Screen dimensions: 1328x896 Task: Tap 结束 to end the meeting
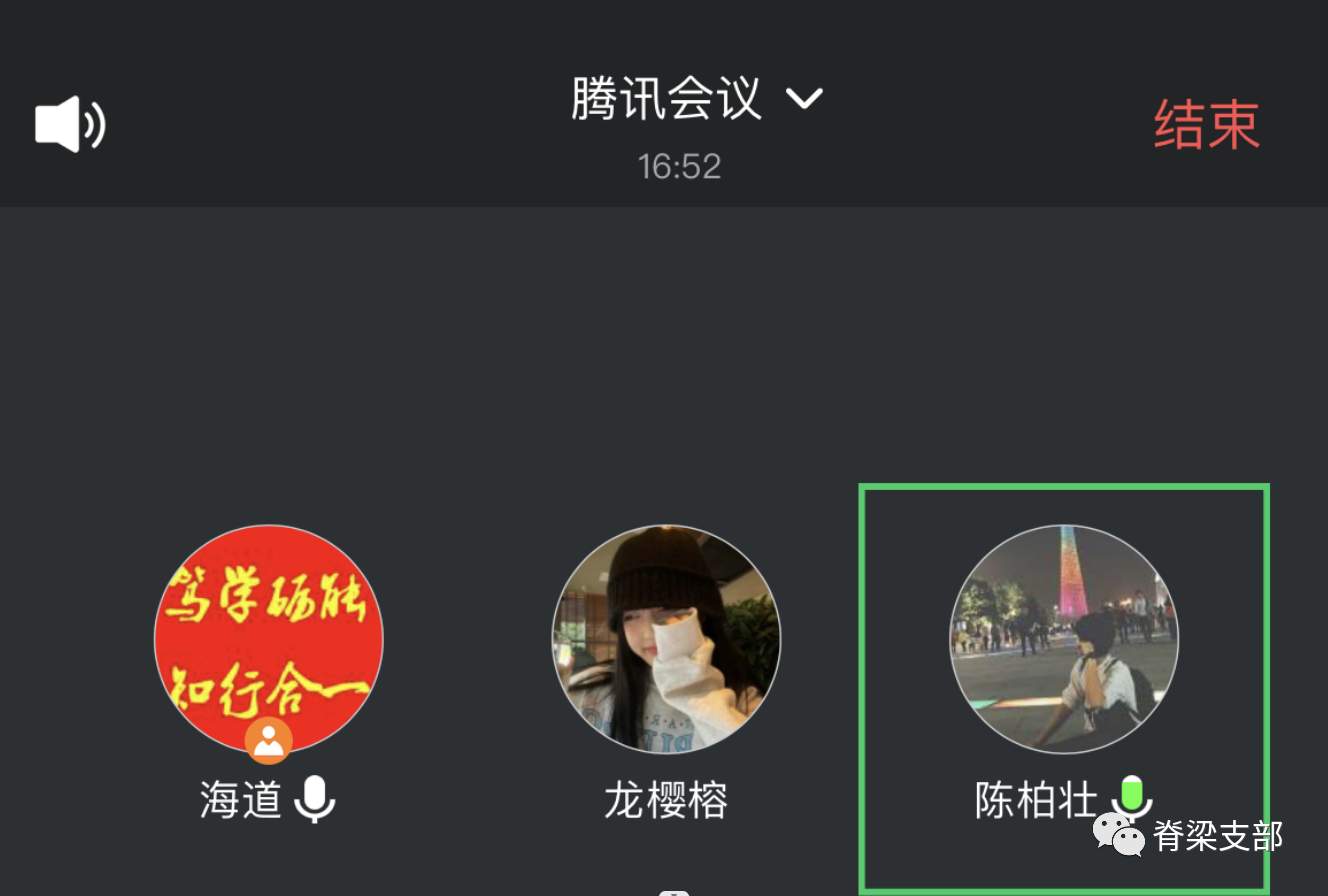click(x=1206, y=125)
